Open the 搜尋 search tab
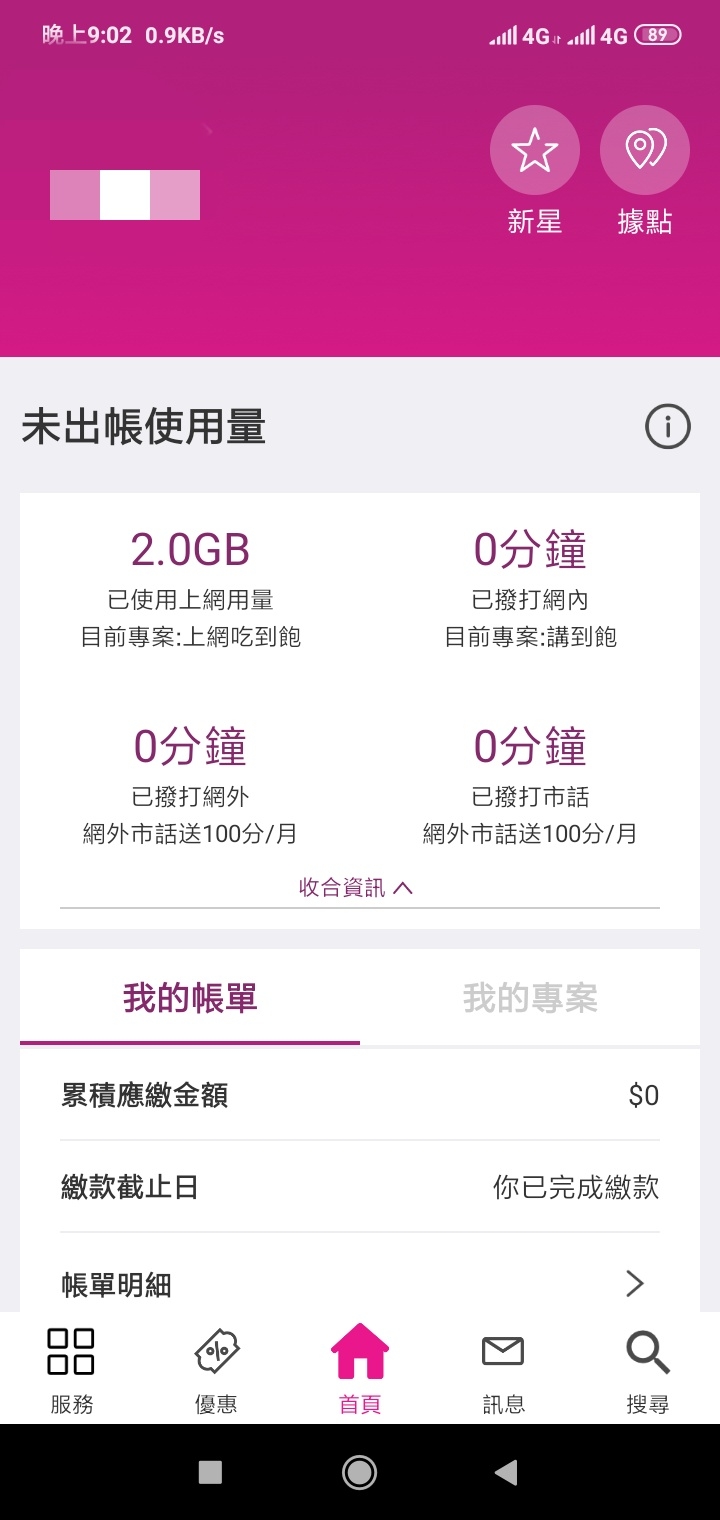720x1520 pixels. (x=648, y=1368)
